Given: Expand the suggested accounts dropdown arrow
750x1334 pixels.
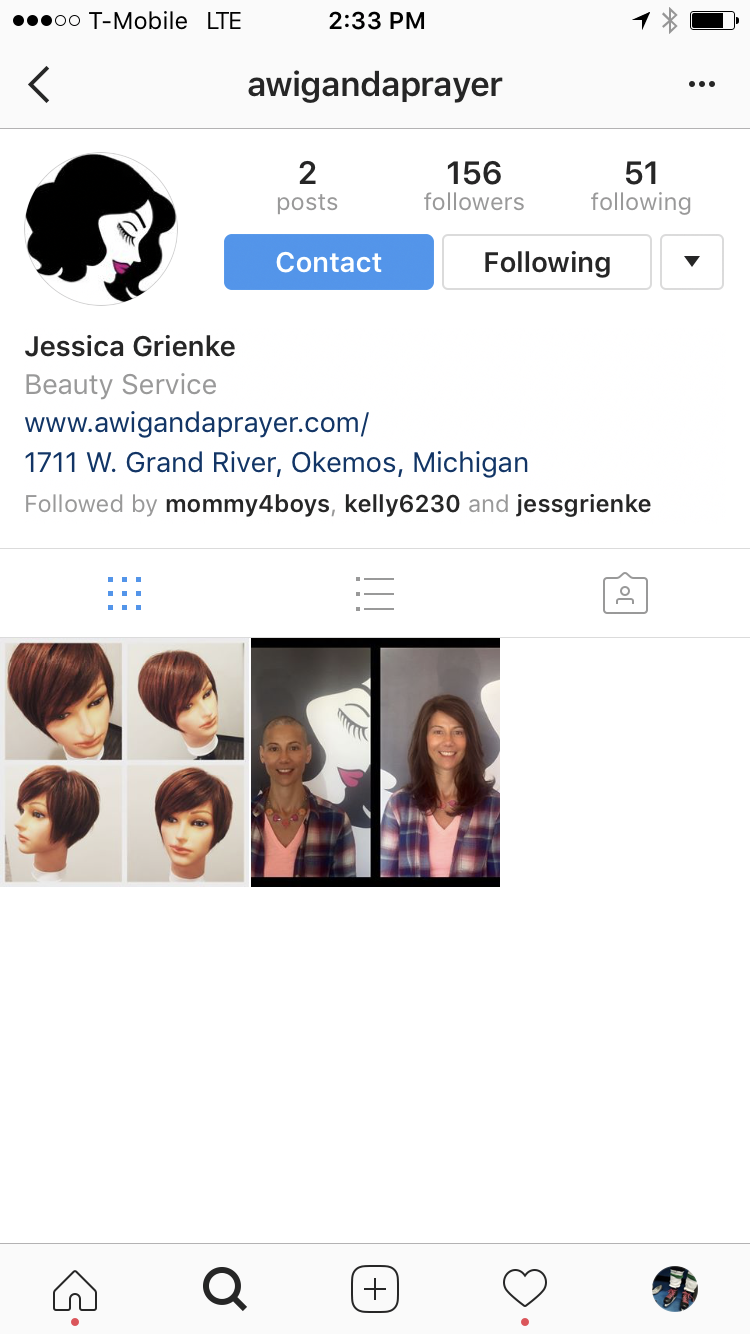Looking at the screenshot, I should coord(692,262).
